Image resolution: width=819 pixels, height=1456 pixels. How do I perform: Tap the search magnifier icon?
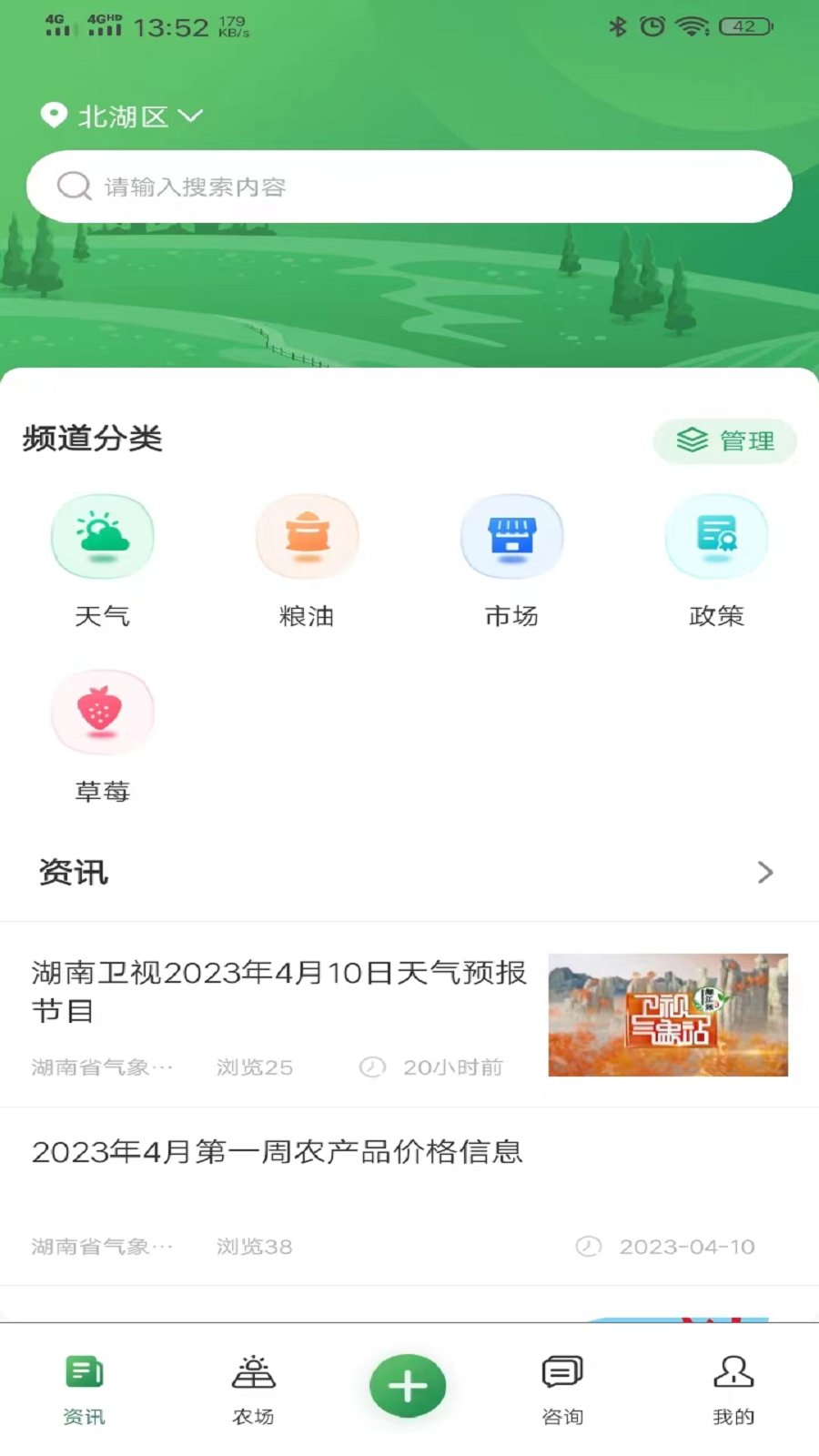click(x=73, y=186)
